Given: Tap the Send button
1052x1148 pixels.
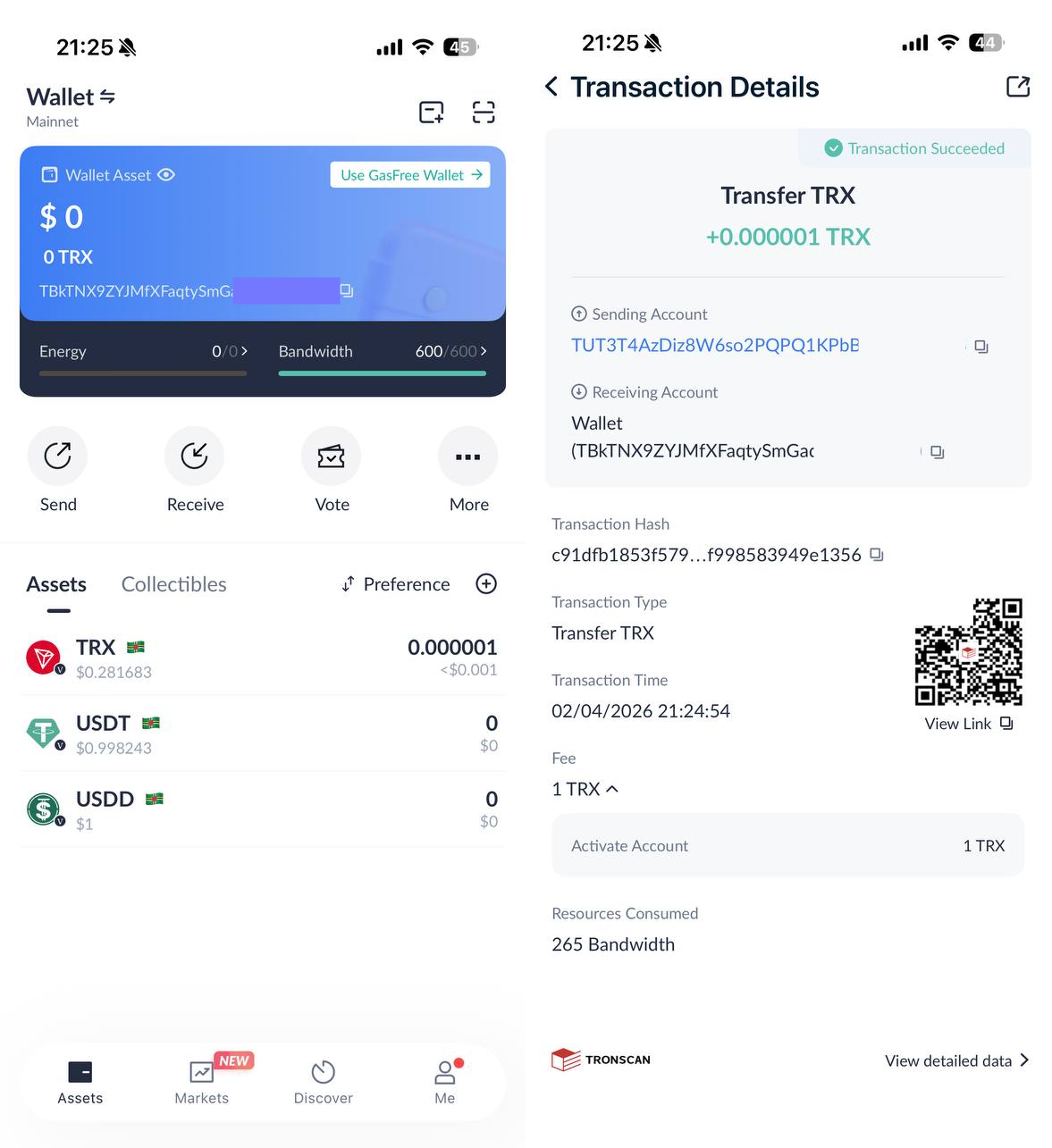Looking at the screenshot, I should (x=58, y=457).
